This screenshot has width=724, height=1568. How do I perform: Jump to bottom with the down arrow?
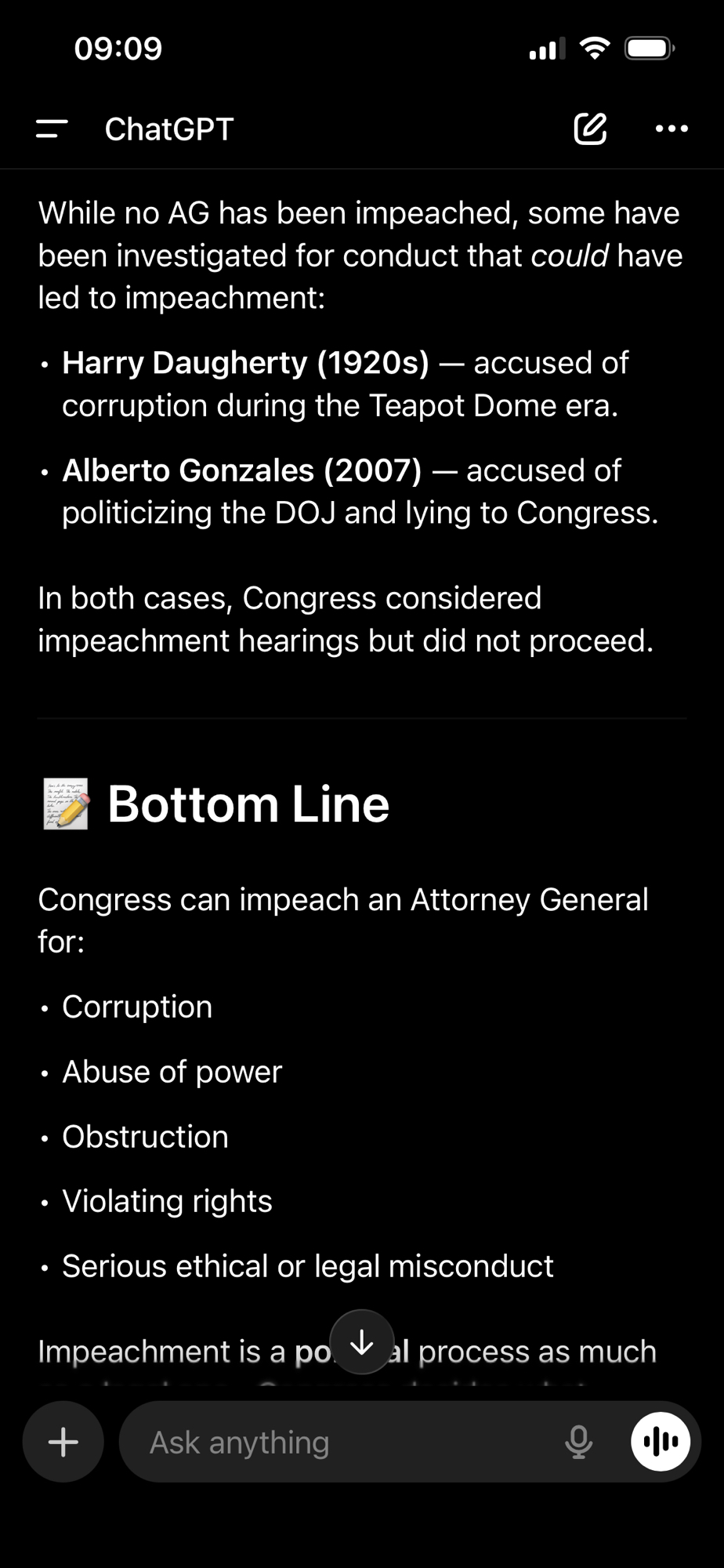(362, 1342)
